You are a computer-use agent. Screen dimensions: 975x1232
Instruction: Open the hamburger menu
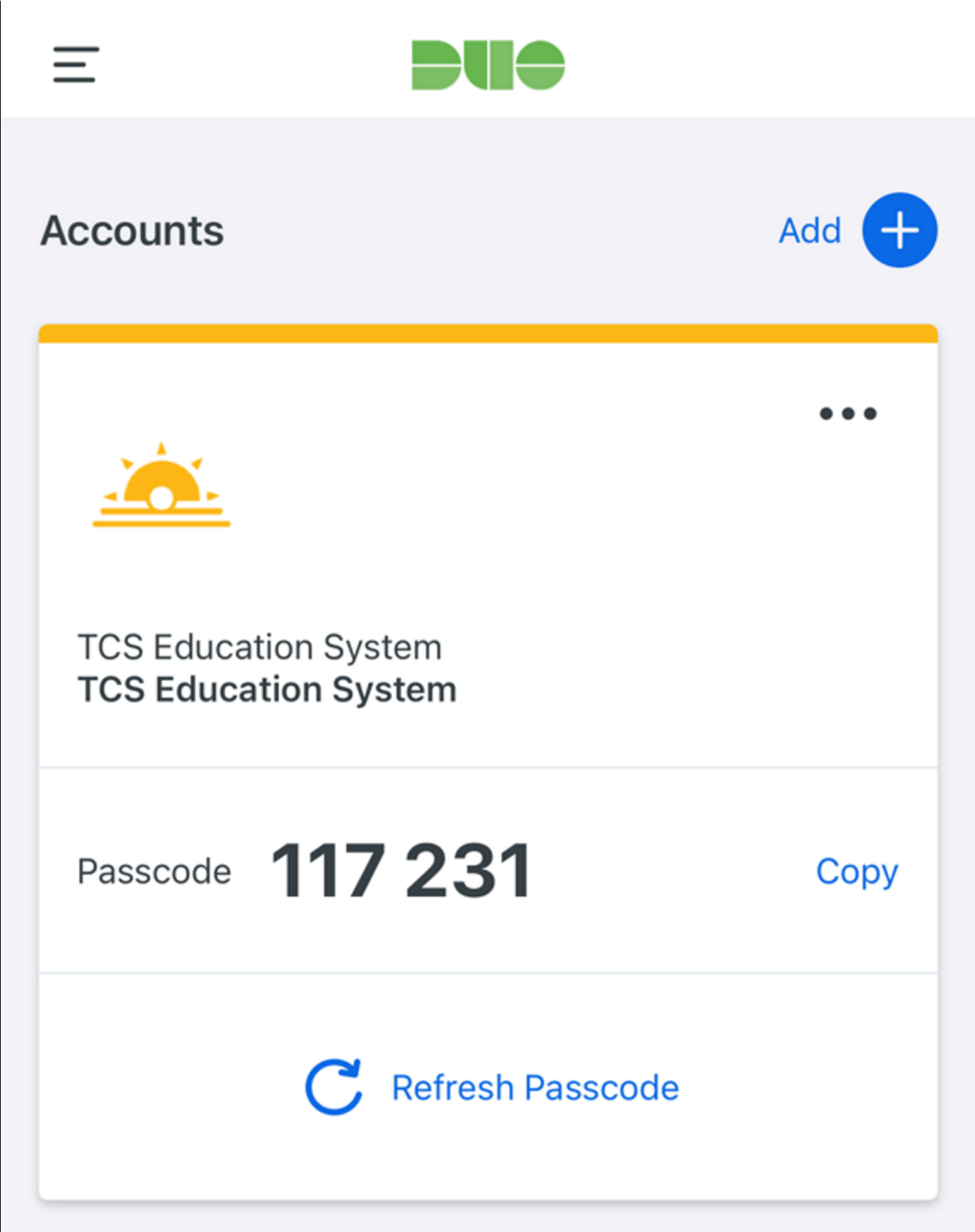(x=75, y=64)
